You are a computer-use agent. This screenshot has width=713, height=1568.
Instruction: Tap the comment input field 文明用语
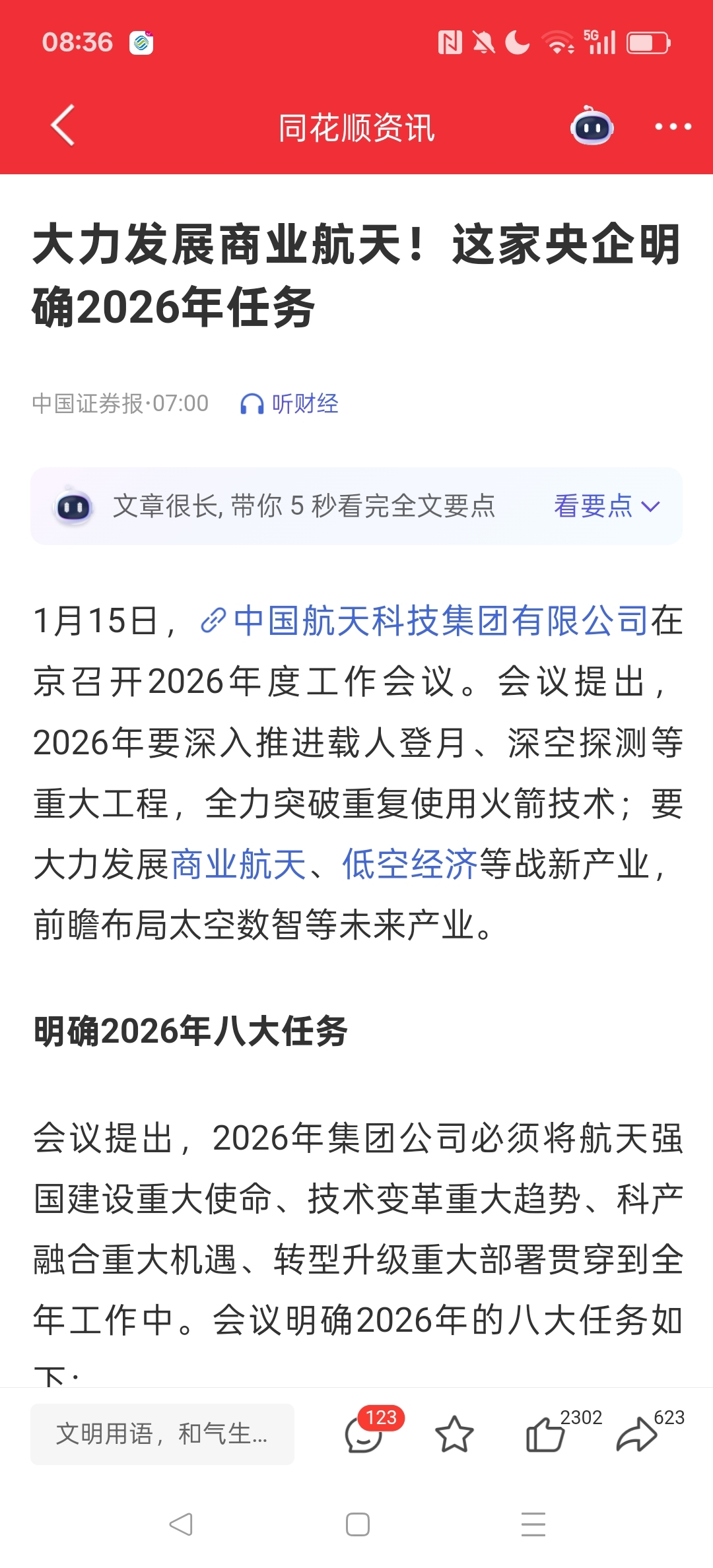pos(162,1434)
